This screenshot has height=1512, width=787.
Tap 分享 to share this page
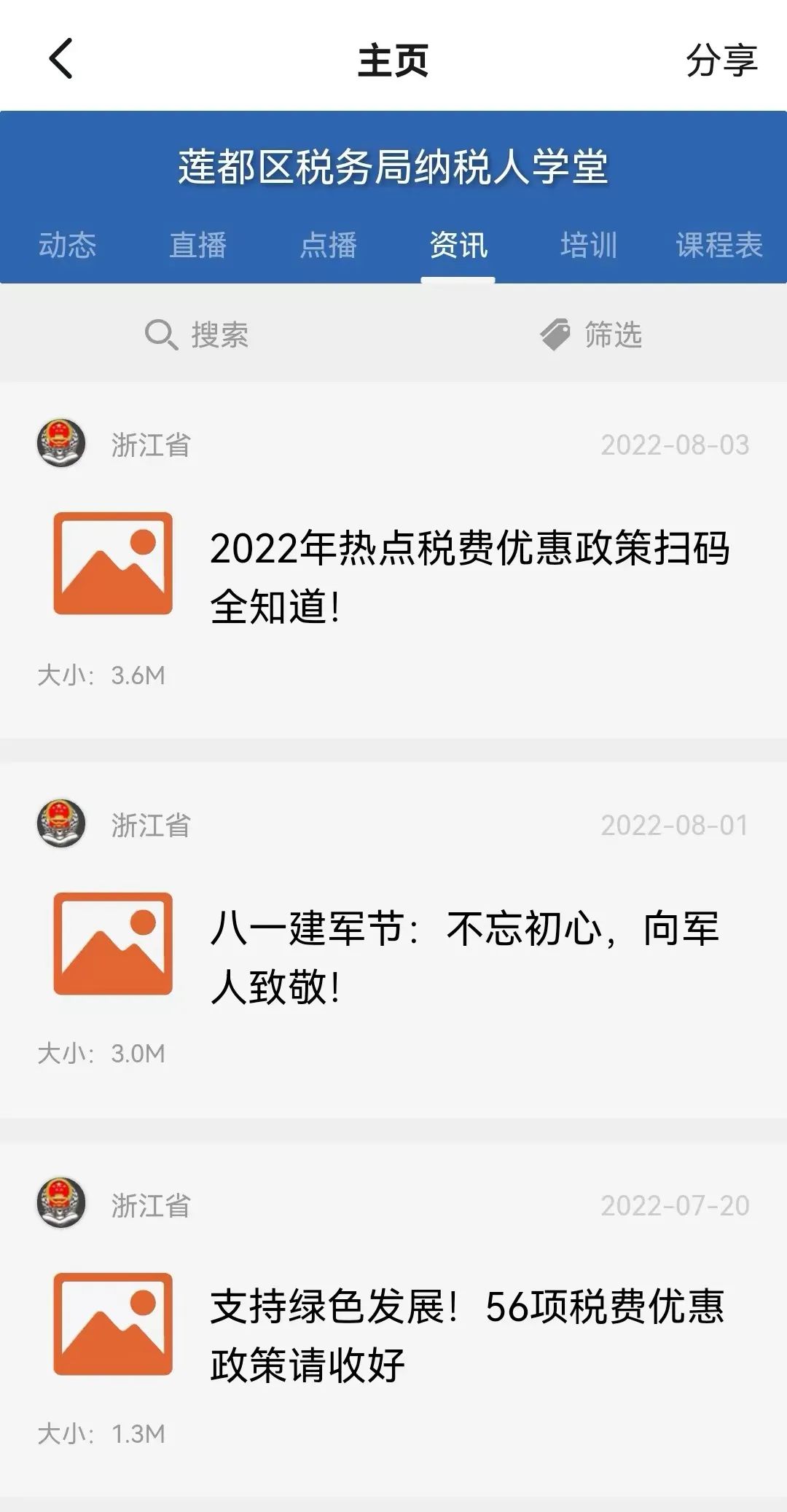[721, 60]
